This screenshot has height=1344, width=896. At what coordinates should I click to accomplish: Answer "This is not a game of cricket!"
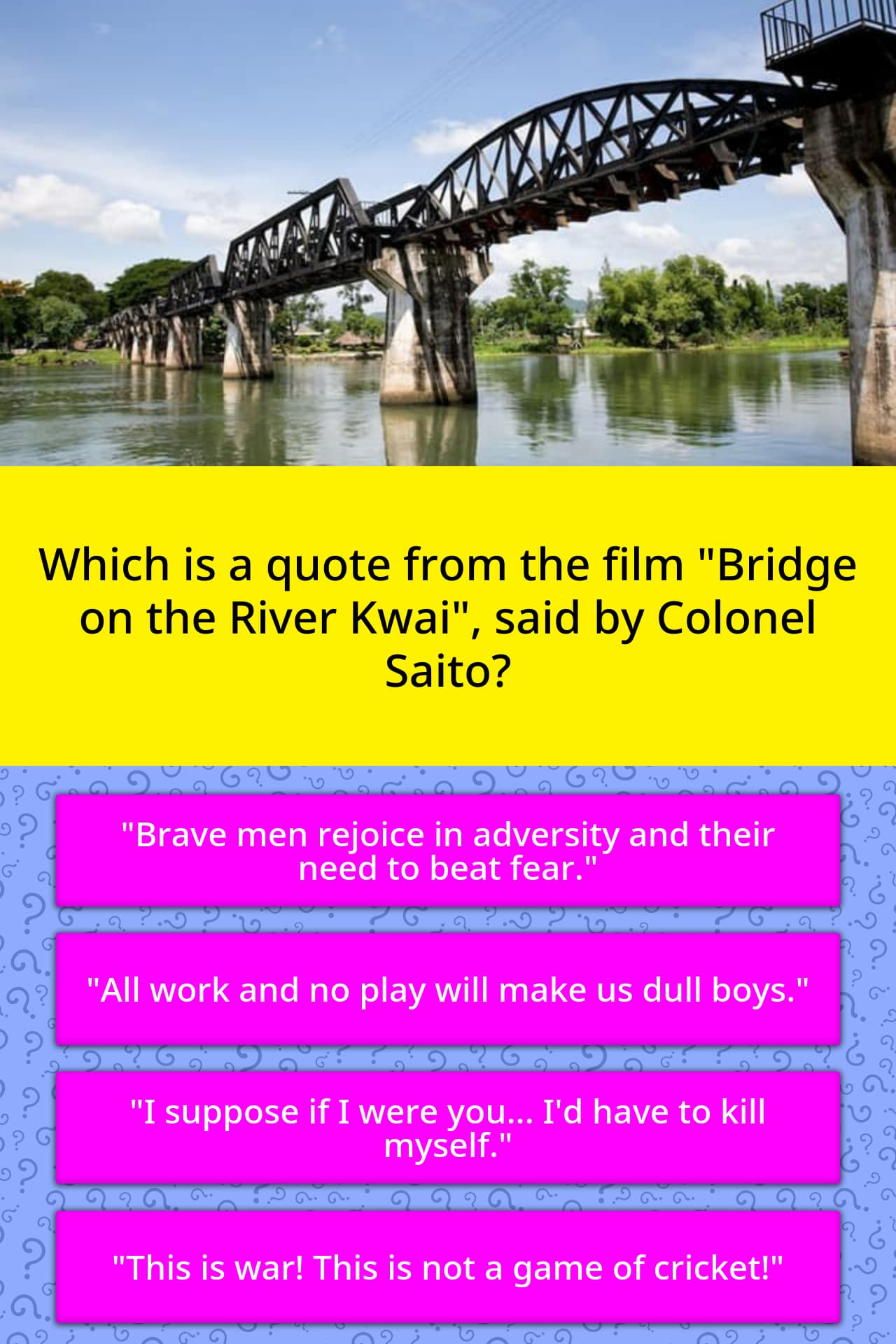448,1266
